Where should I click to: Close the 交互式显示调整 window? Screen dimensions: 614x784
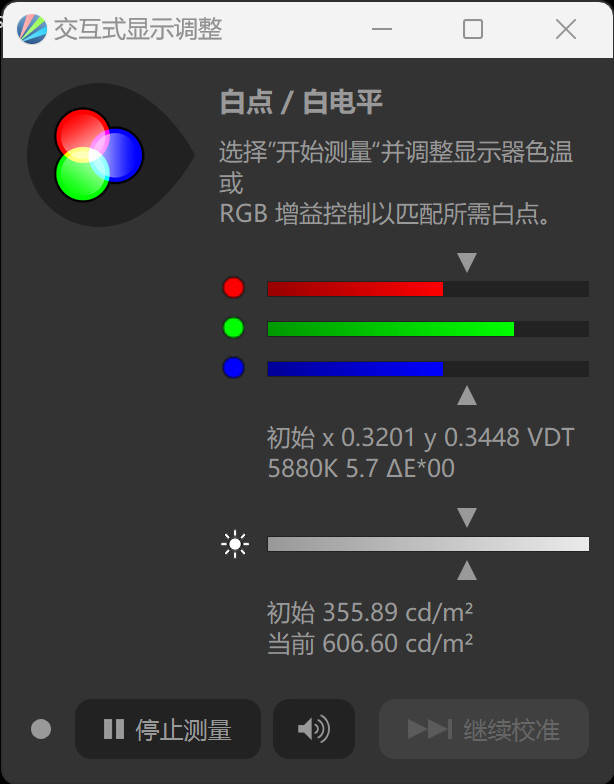[566, 29]
